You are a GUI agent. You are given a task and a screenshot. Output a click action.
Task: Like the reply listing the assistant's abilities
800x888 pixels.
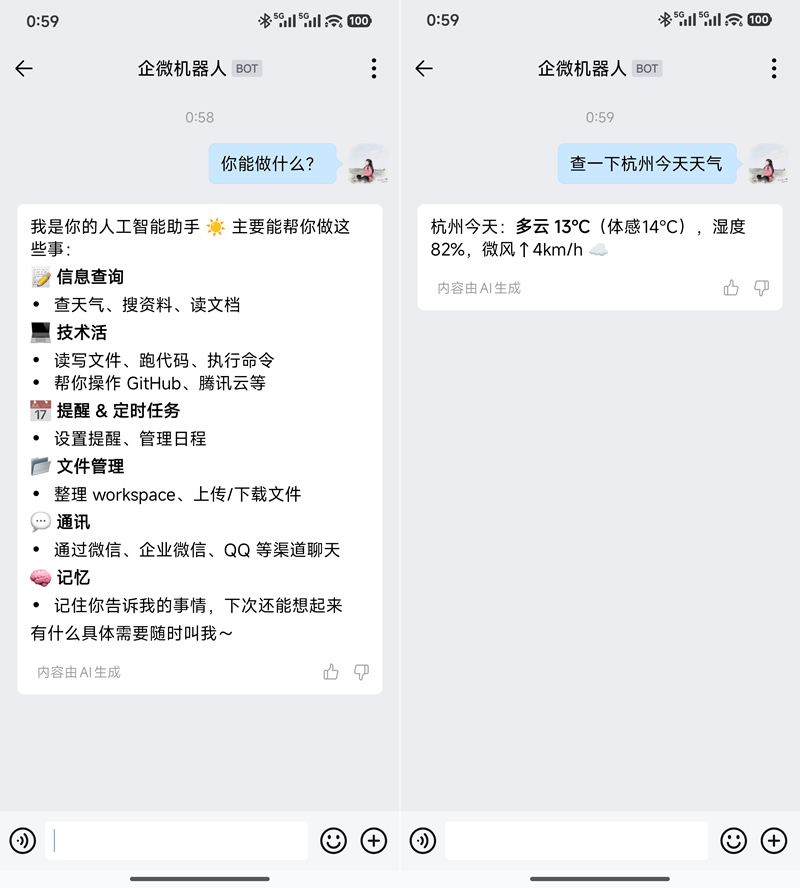pyautogui.click(x=331, y=672)
